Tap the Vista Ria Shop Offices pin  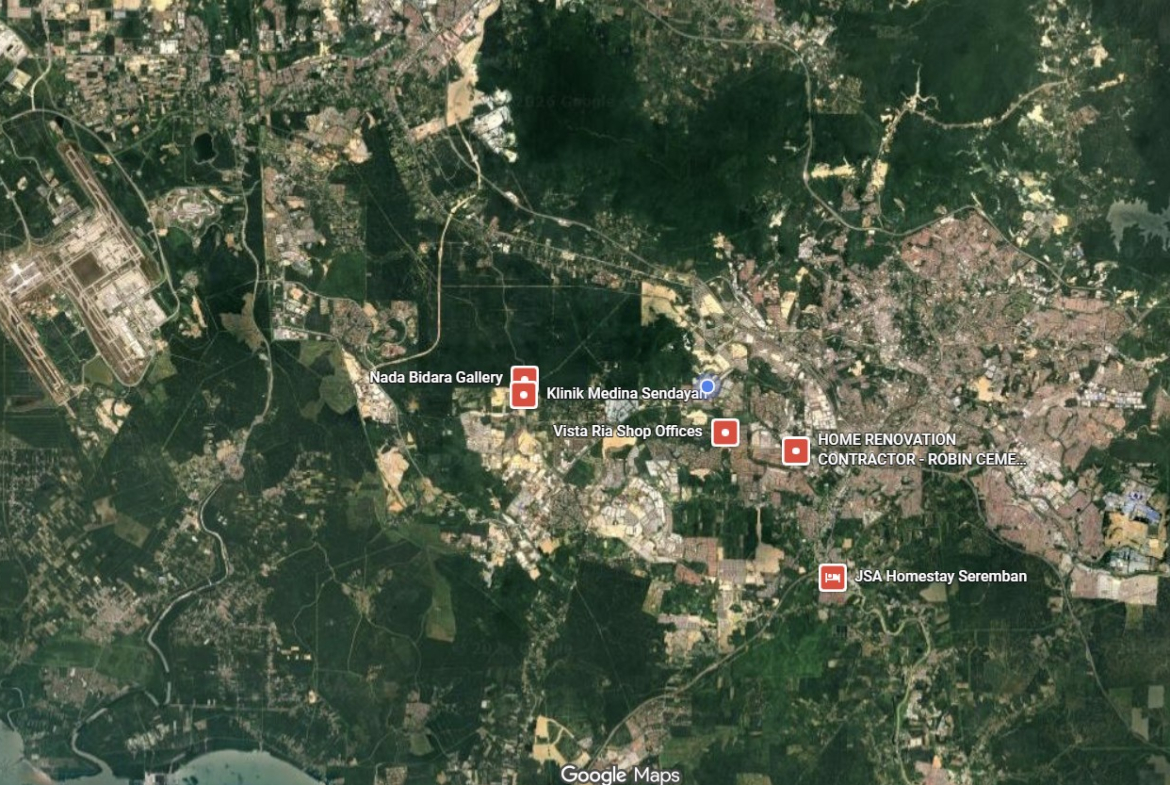(725, 432)
